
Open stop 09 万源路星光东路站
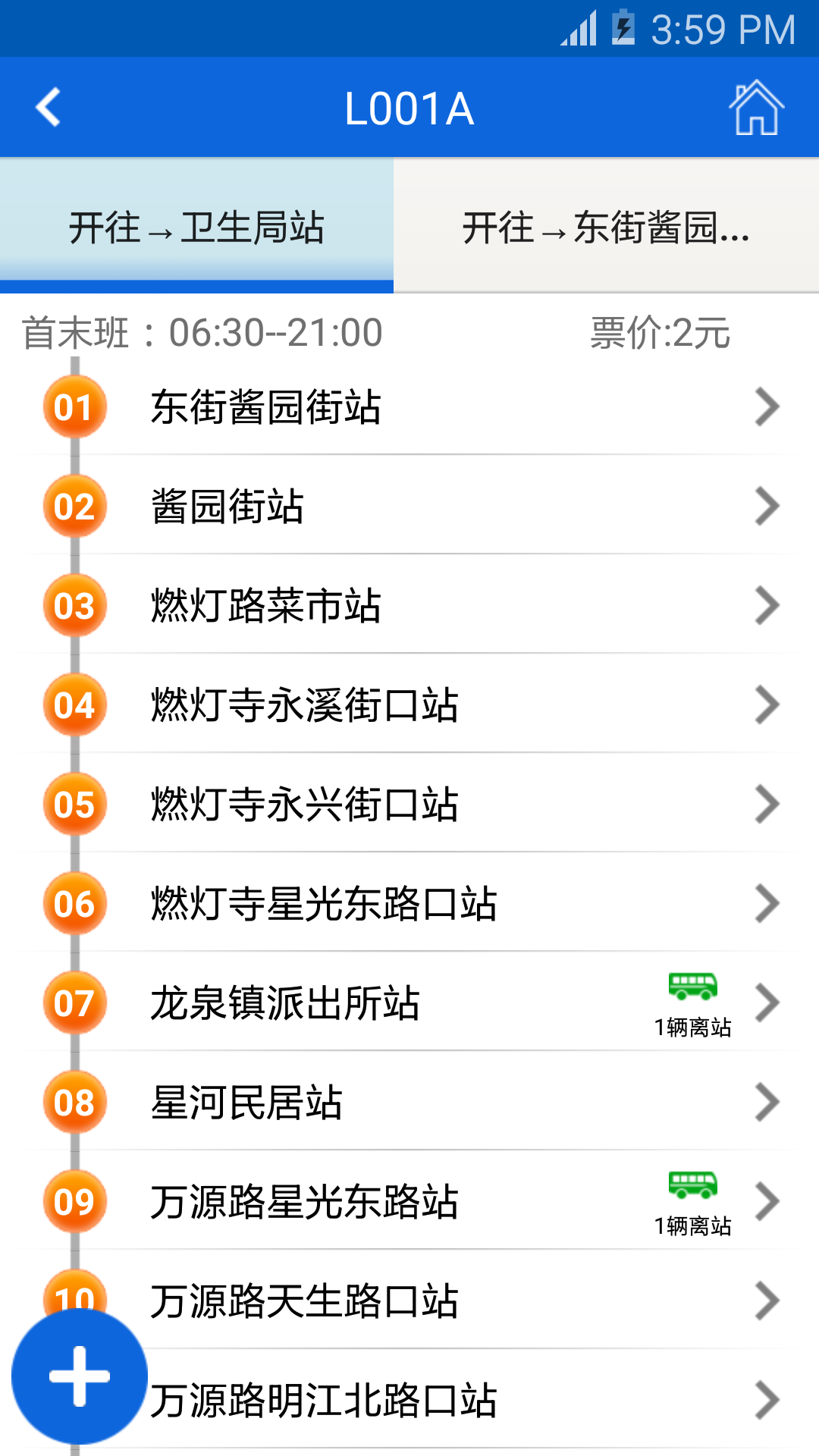pos(409,1202)
